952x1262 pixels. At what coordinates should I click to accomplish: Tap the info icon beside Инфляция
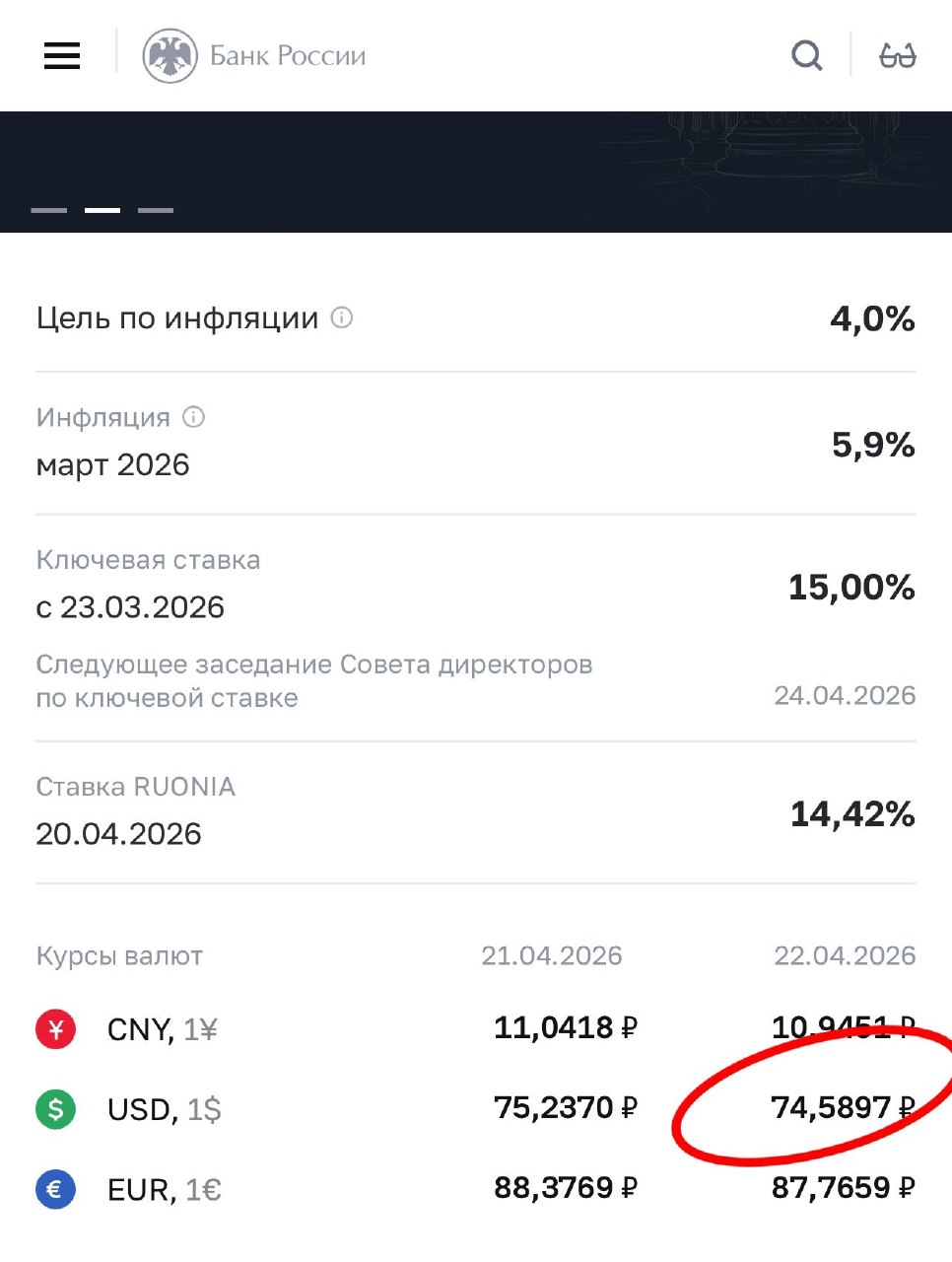tap(194, 416)
